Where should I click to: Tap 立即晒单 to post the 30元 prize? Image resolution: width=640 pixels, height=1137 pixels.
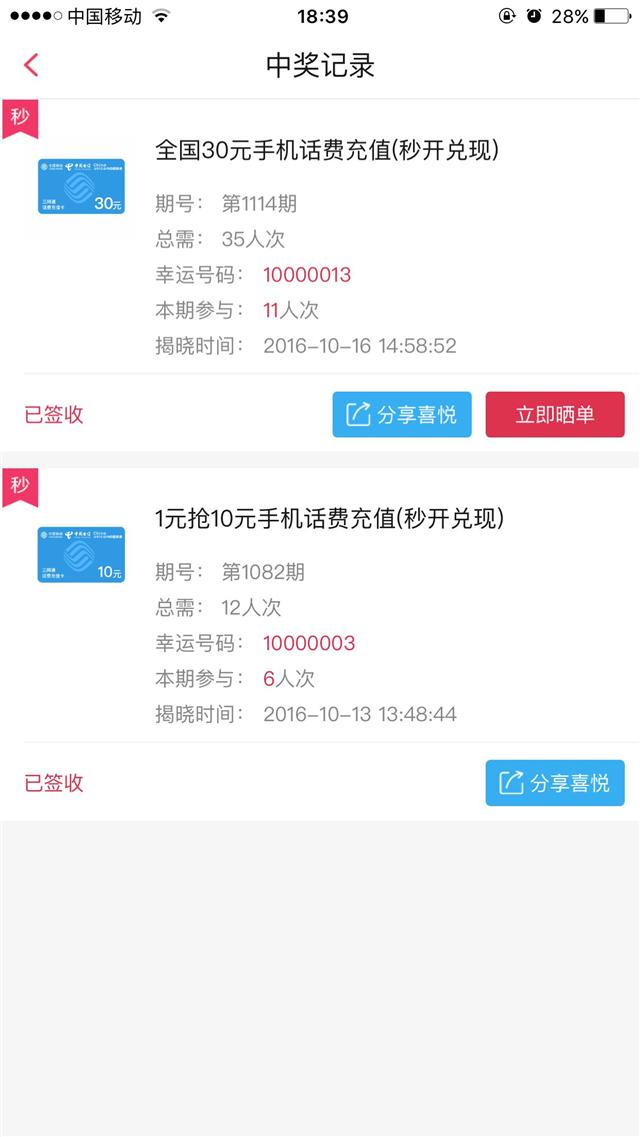click(555, 415)
